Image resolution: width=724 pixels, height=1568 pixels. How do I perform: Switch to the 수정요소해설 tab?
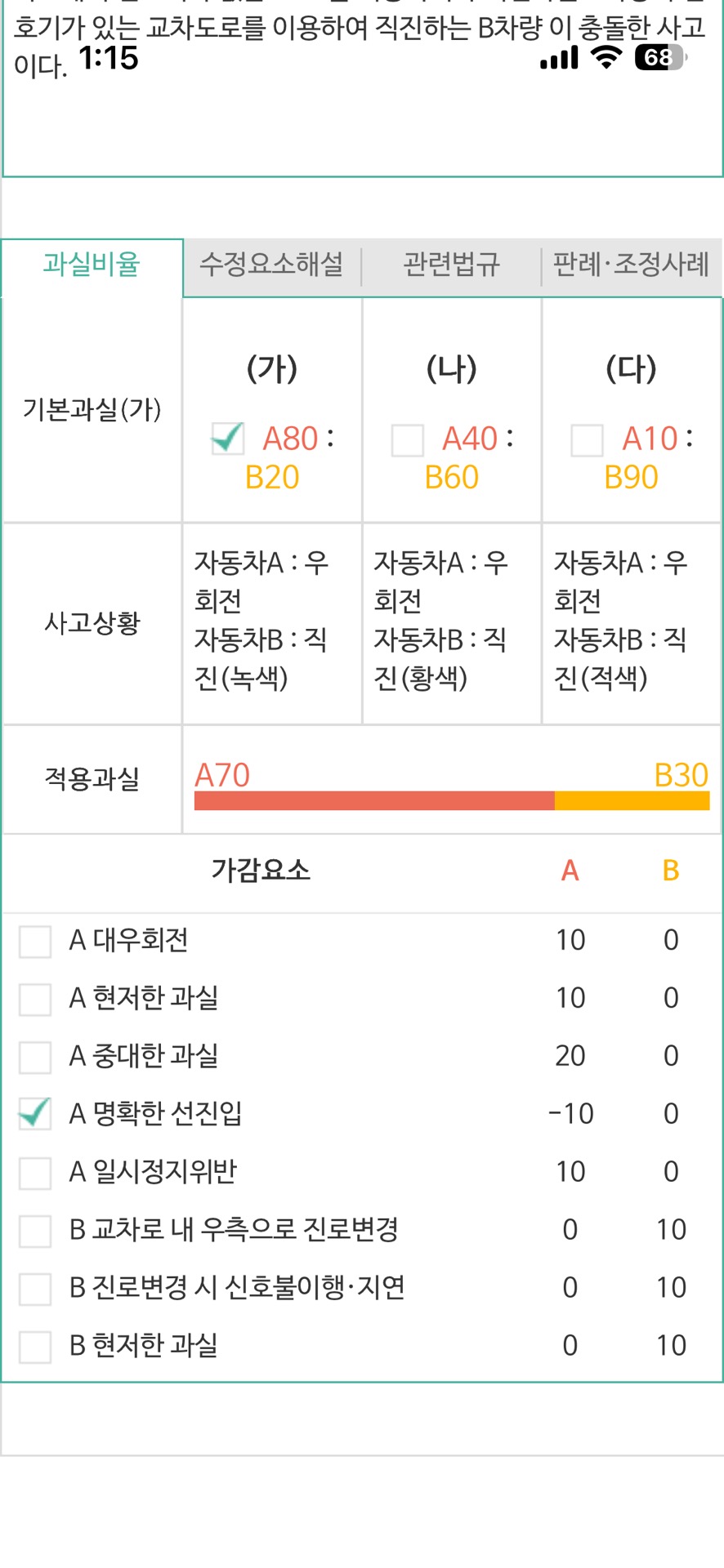271,265
